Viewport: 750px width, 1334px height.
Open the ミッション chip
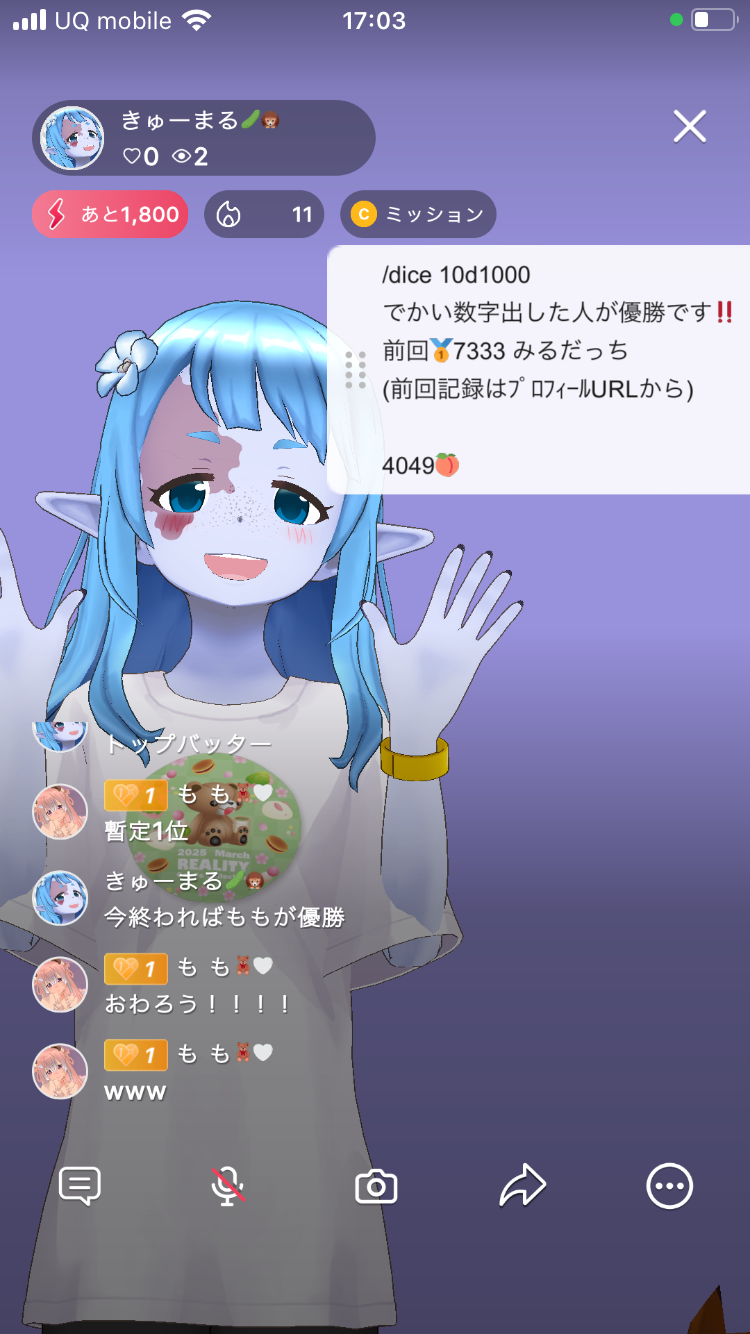pyautogui.click(x=418, y=214)
